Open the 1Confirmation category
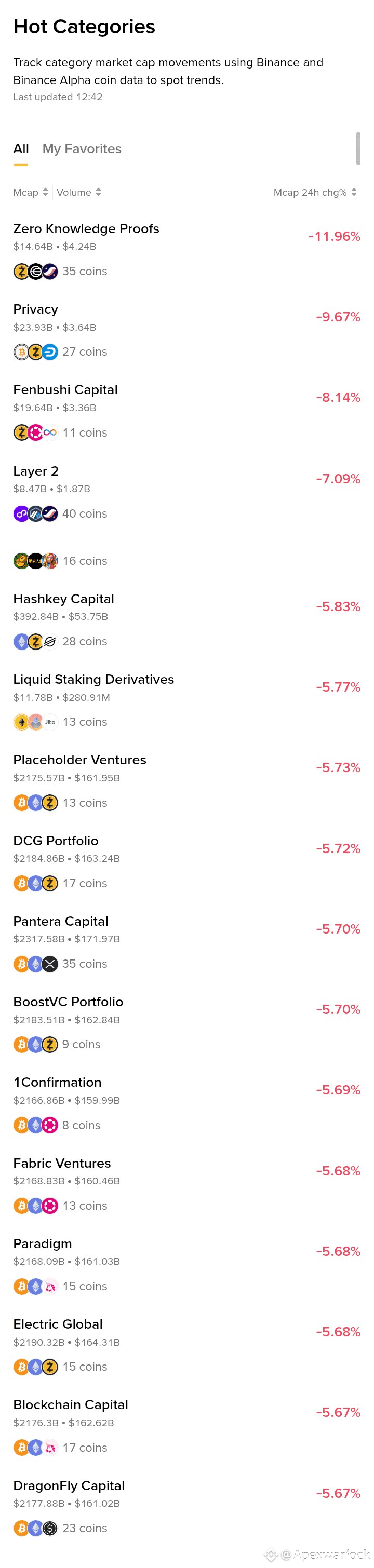 click(x=57, y=1082)
